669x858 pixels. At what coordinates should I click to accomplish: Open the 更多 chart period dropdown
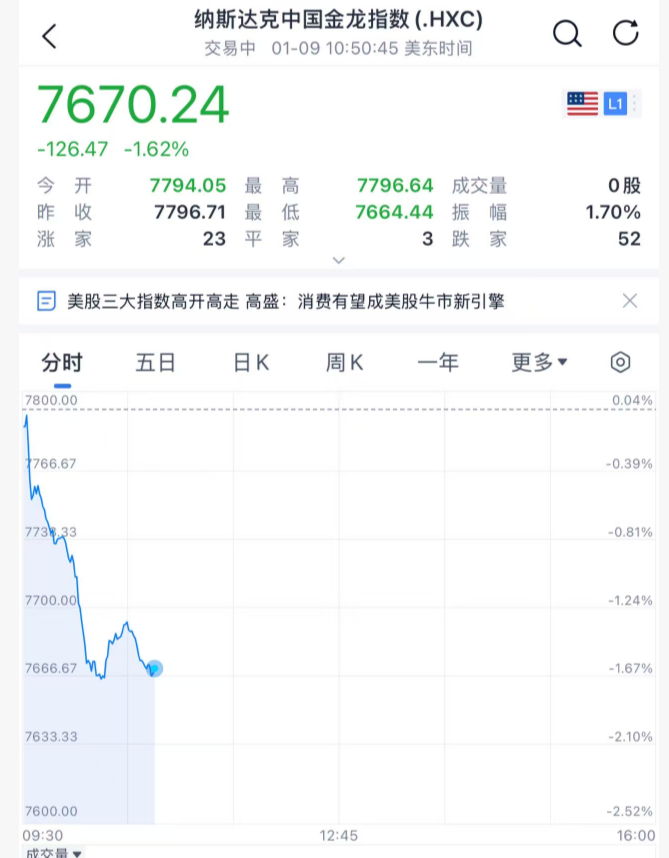coord(539,362)
